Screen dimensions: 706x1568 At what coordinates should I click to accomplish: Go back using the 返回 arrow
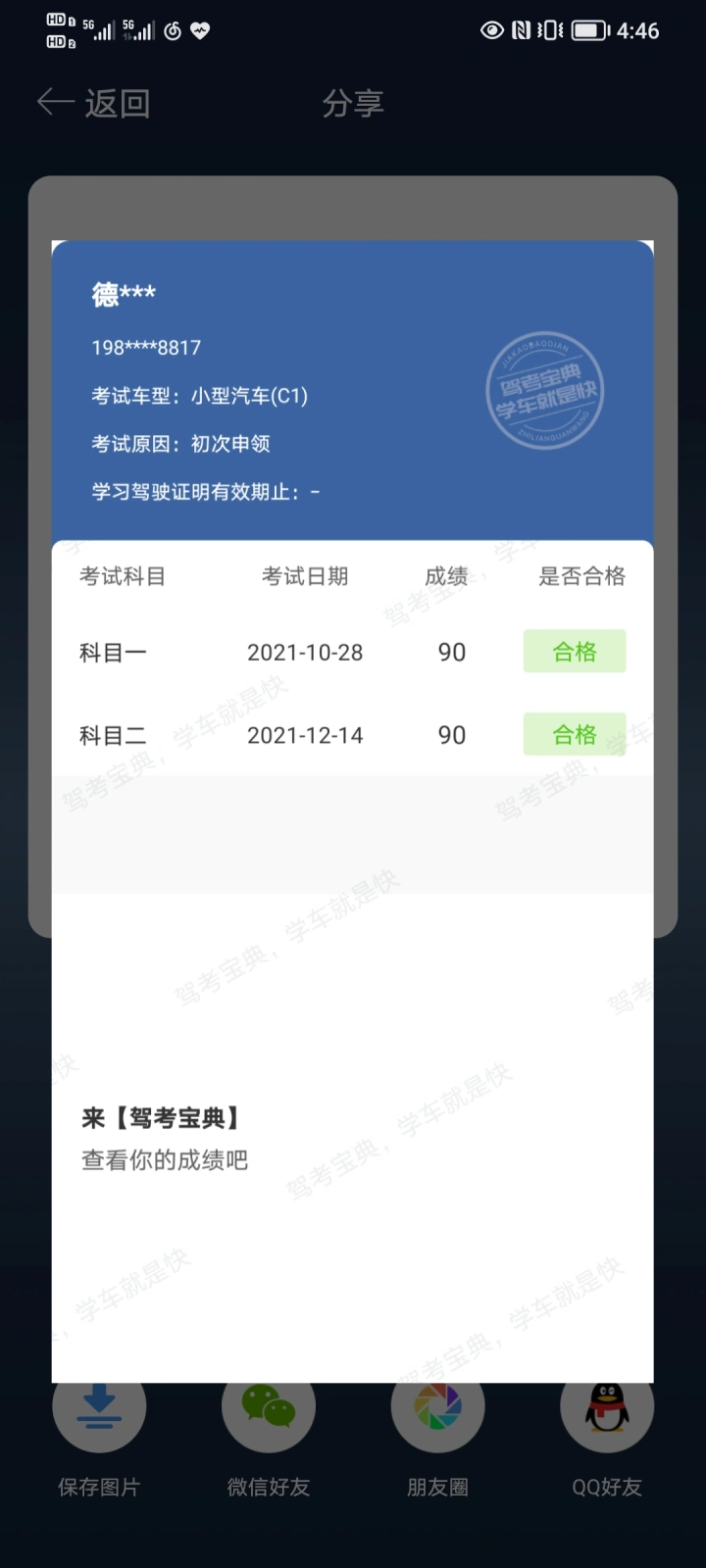click(x=93, y=103)
